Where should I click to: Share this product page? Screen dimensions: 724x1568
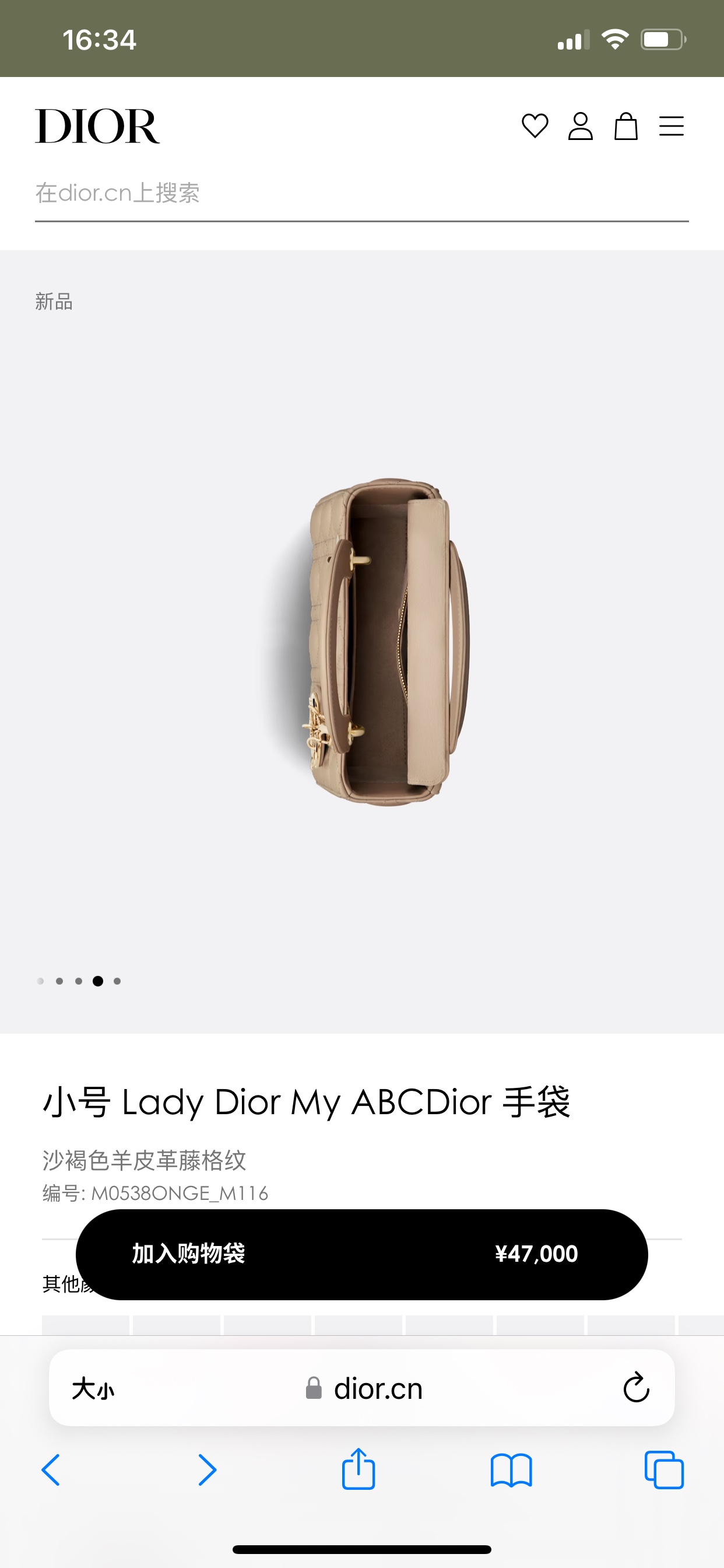(359, 1469)
